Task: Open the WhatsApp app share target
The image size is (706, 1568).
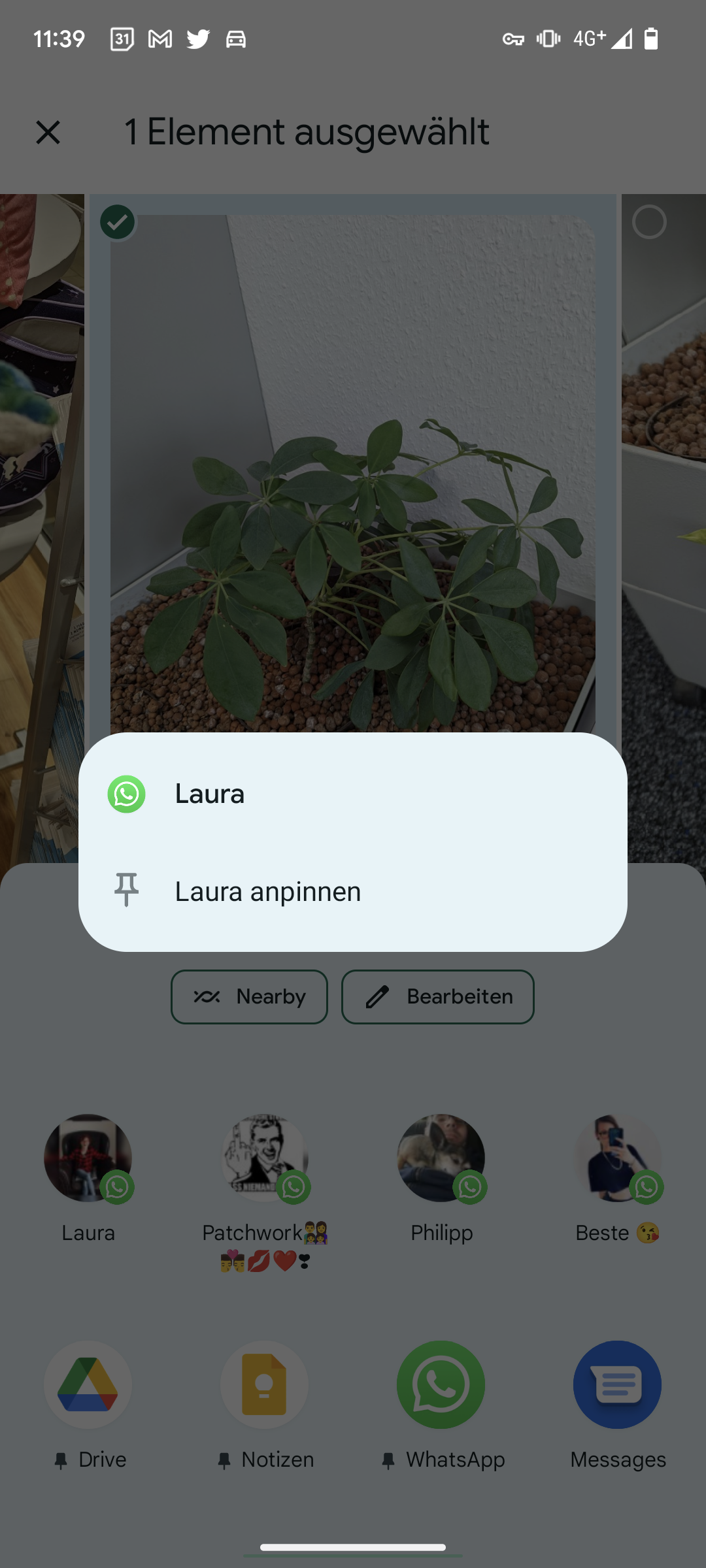Action: tap(441, 1385)
